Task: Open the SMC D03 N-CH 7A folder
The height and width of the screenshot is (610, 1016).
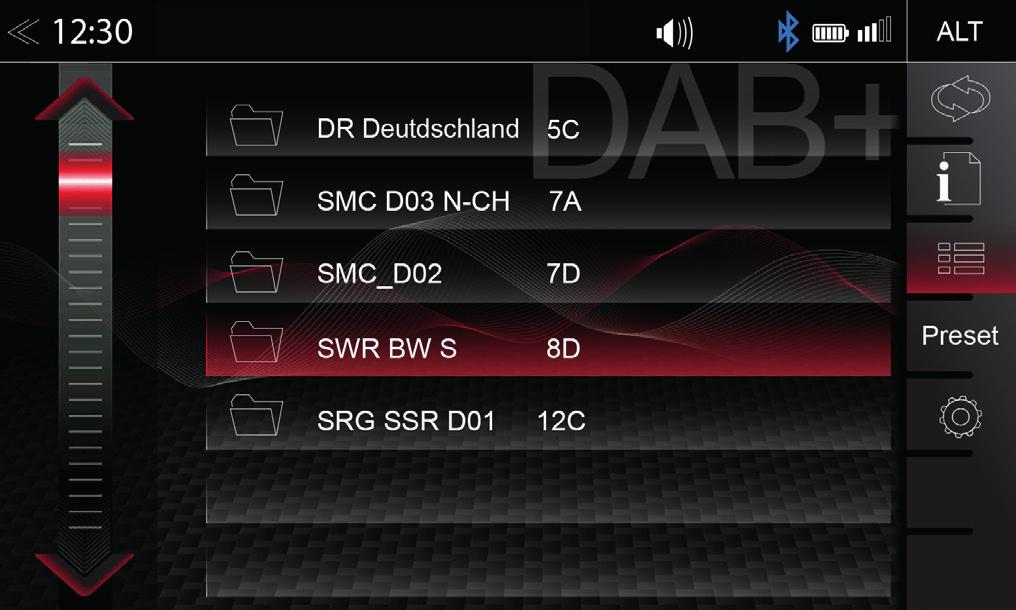Action: click(547, 201)
